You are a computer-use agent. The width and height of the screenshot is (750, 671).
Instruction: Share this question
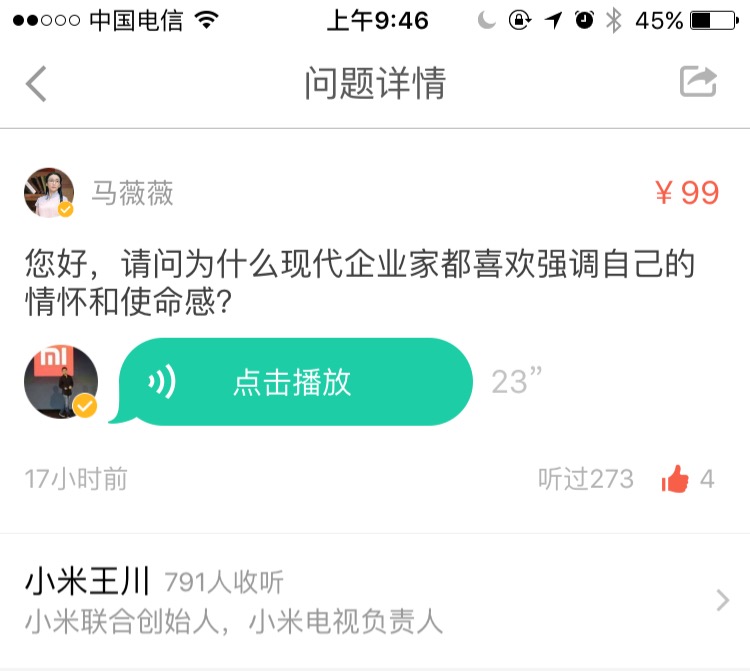[x=698, y=83]
